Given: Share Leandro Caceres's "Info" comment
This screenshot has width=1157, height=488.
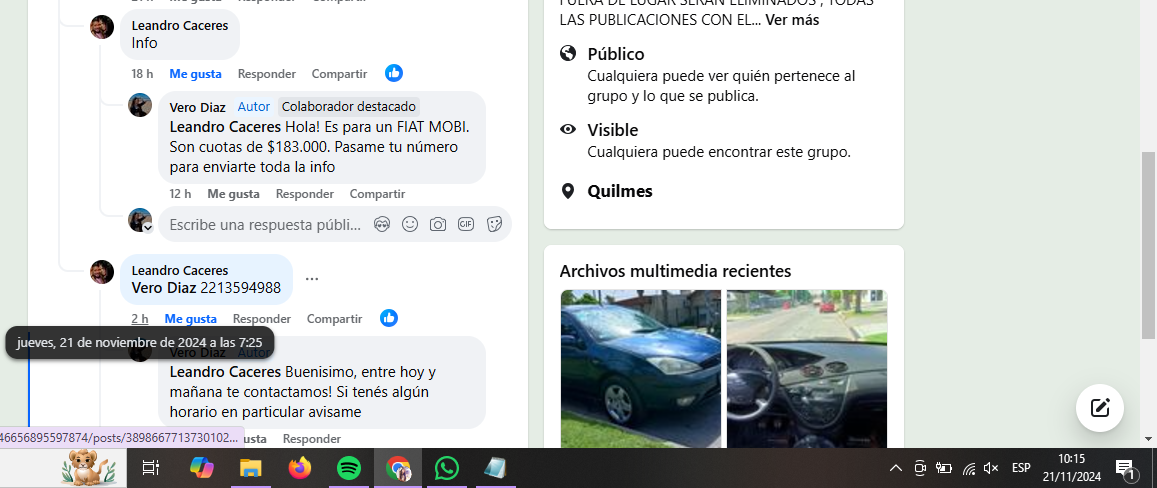Looking at the screenshot, I should tap(339, 74).
